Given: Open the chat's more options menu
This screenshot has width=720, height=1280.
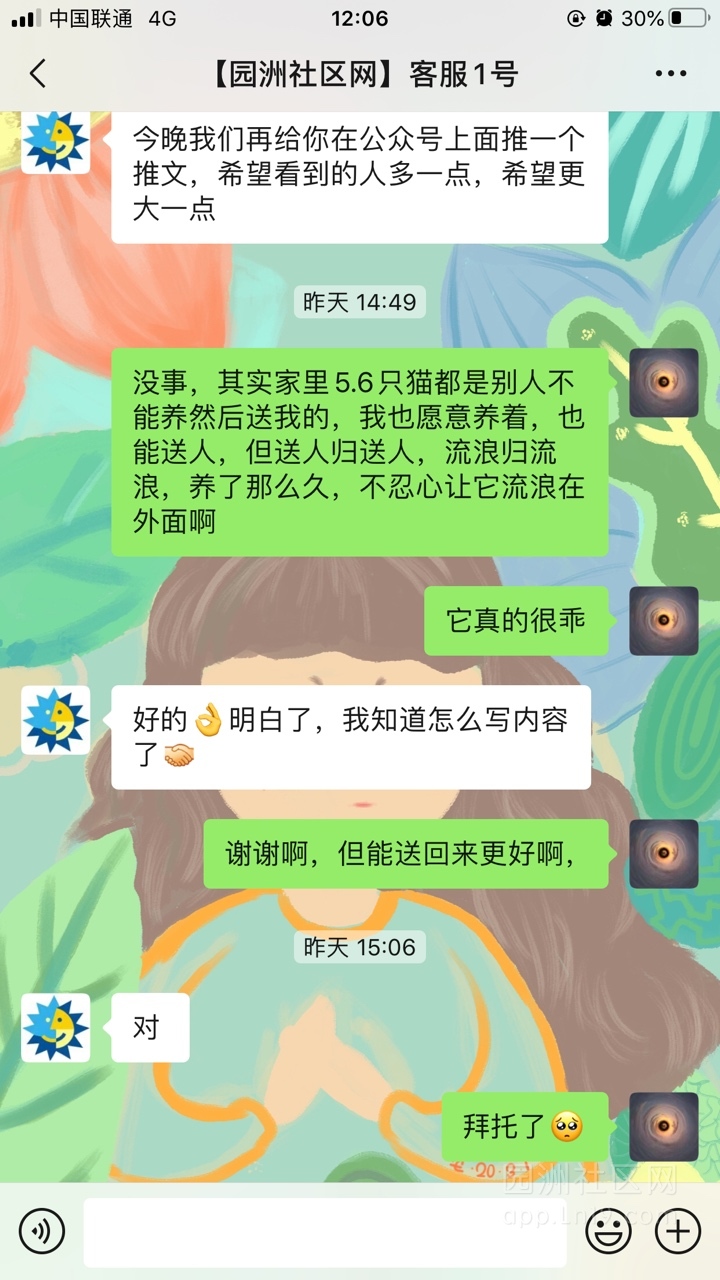Looking at the screenshot, I should pos(670,74).
